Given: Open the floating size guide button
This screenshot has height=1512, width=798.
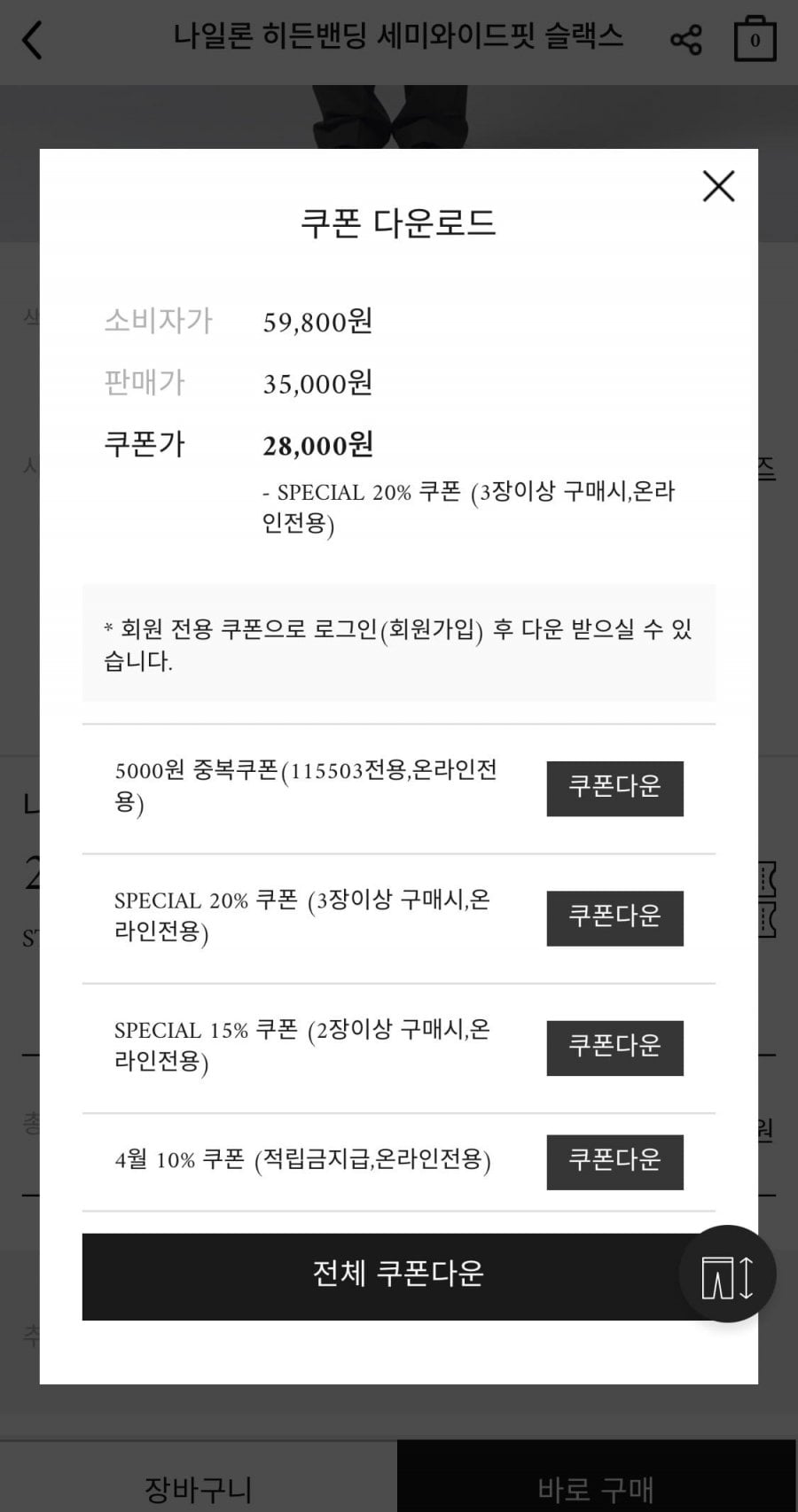Looking at the screenshot, I should (727, 1274).
